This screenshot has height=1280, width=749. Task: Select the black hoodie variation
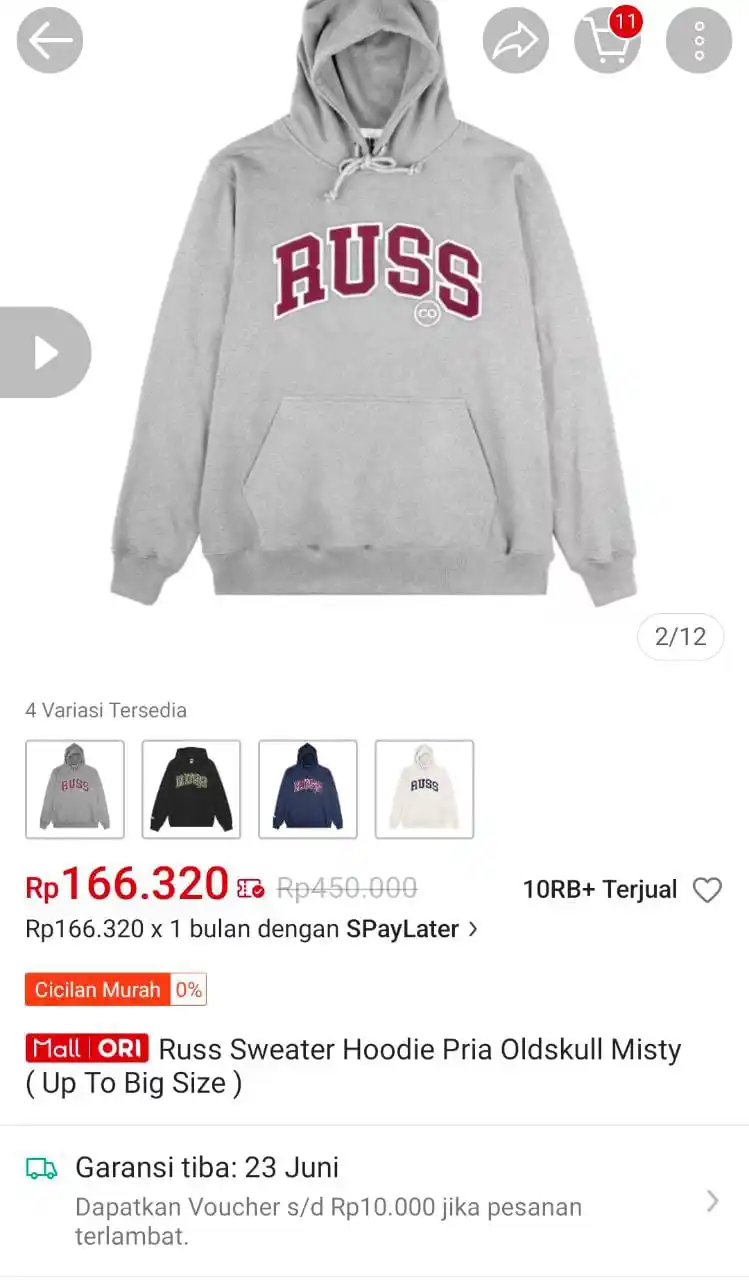[x=191, y=789]
